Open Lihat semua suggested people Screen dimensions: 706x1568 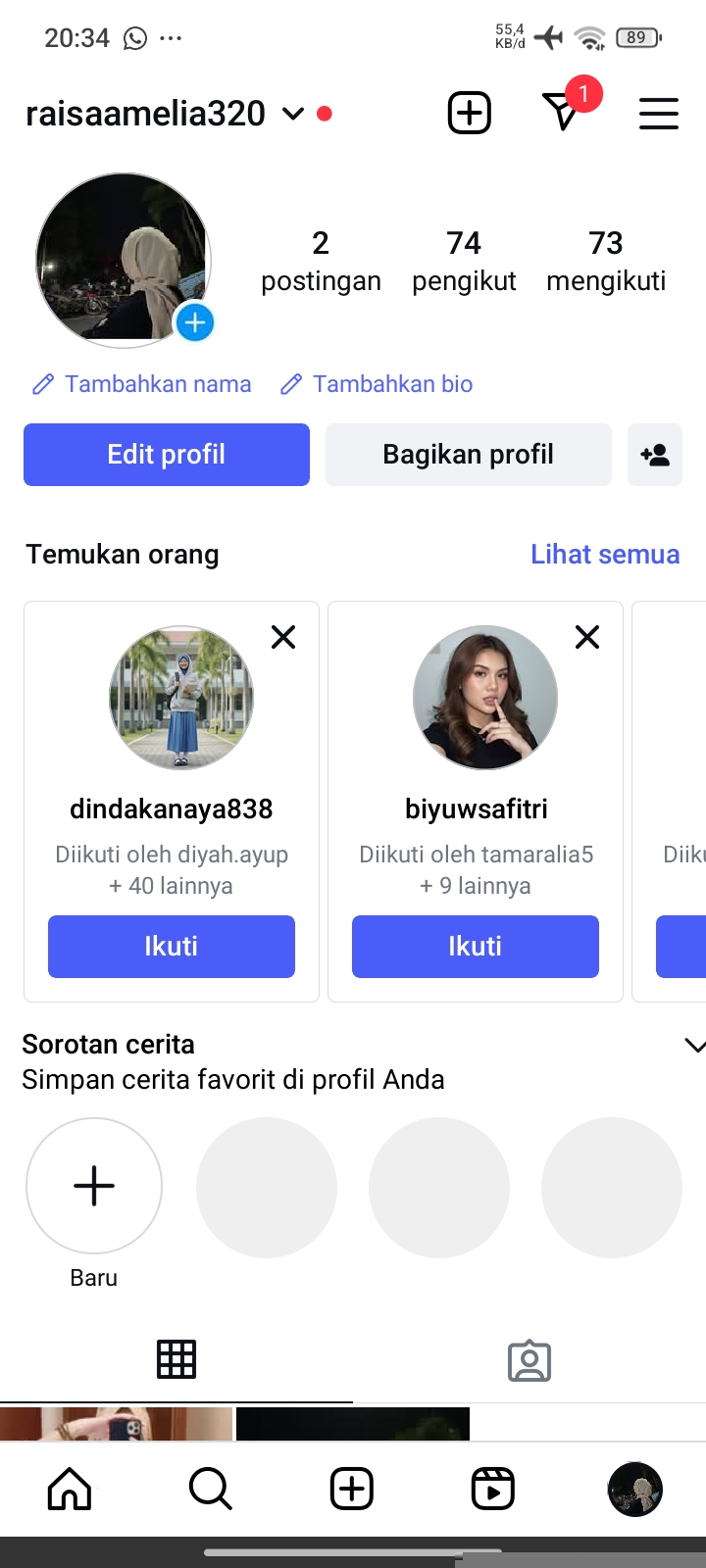(x=605, y=555)
